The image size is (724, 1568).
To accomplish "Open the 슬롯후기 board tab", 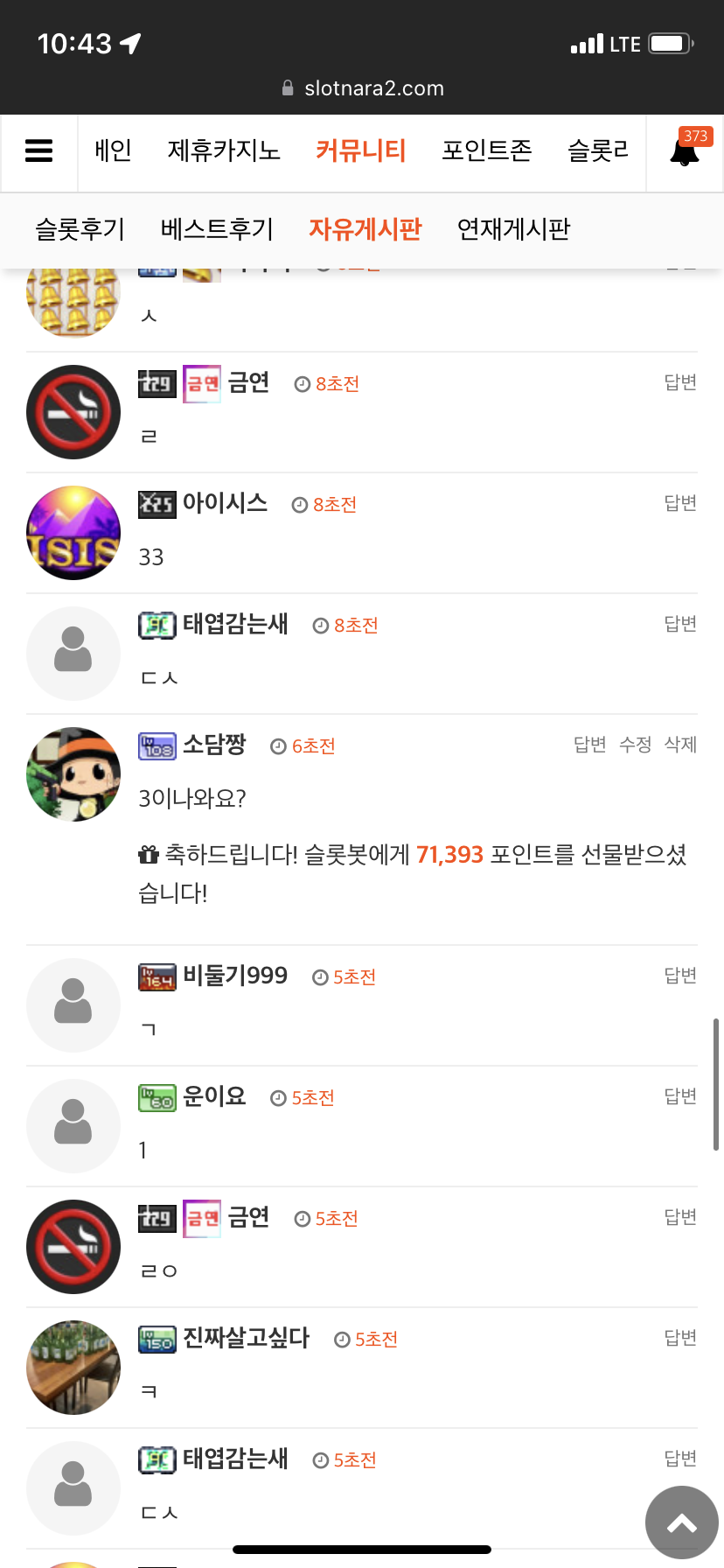I will (x=80, y=229).
